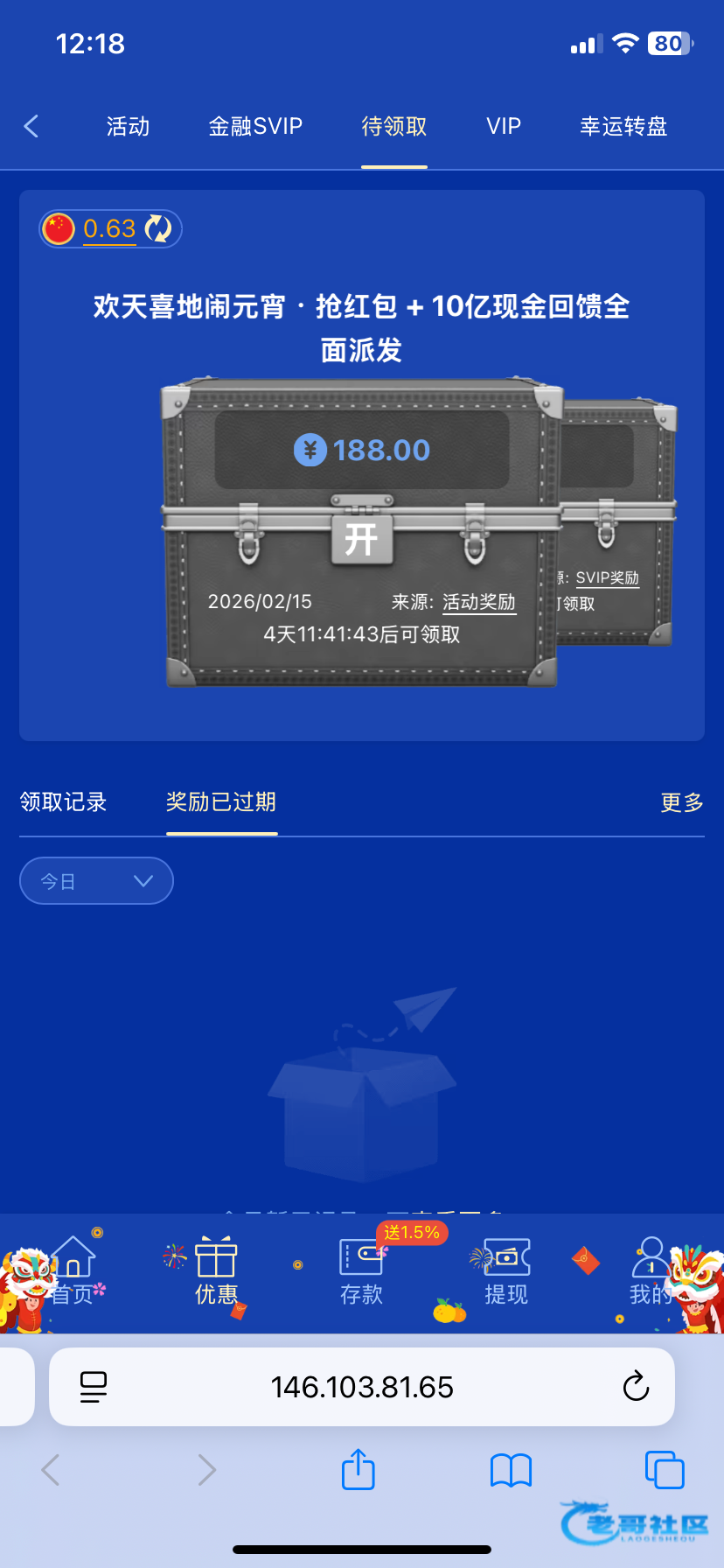Select the VIP tab
This screenshot has width=724, height=1568.
point(504,127)
